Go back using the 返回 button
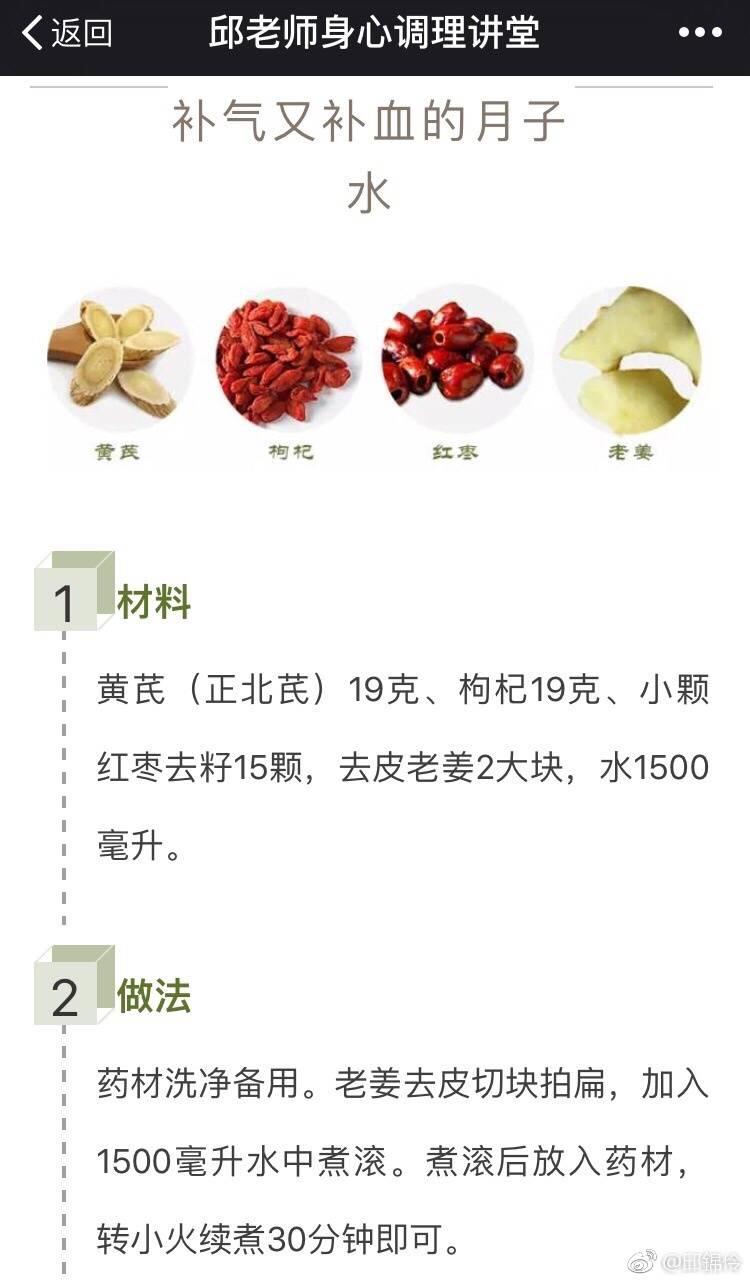 coord(66,33)
